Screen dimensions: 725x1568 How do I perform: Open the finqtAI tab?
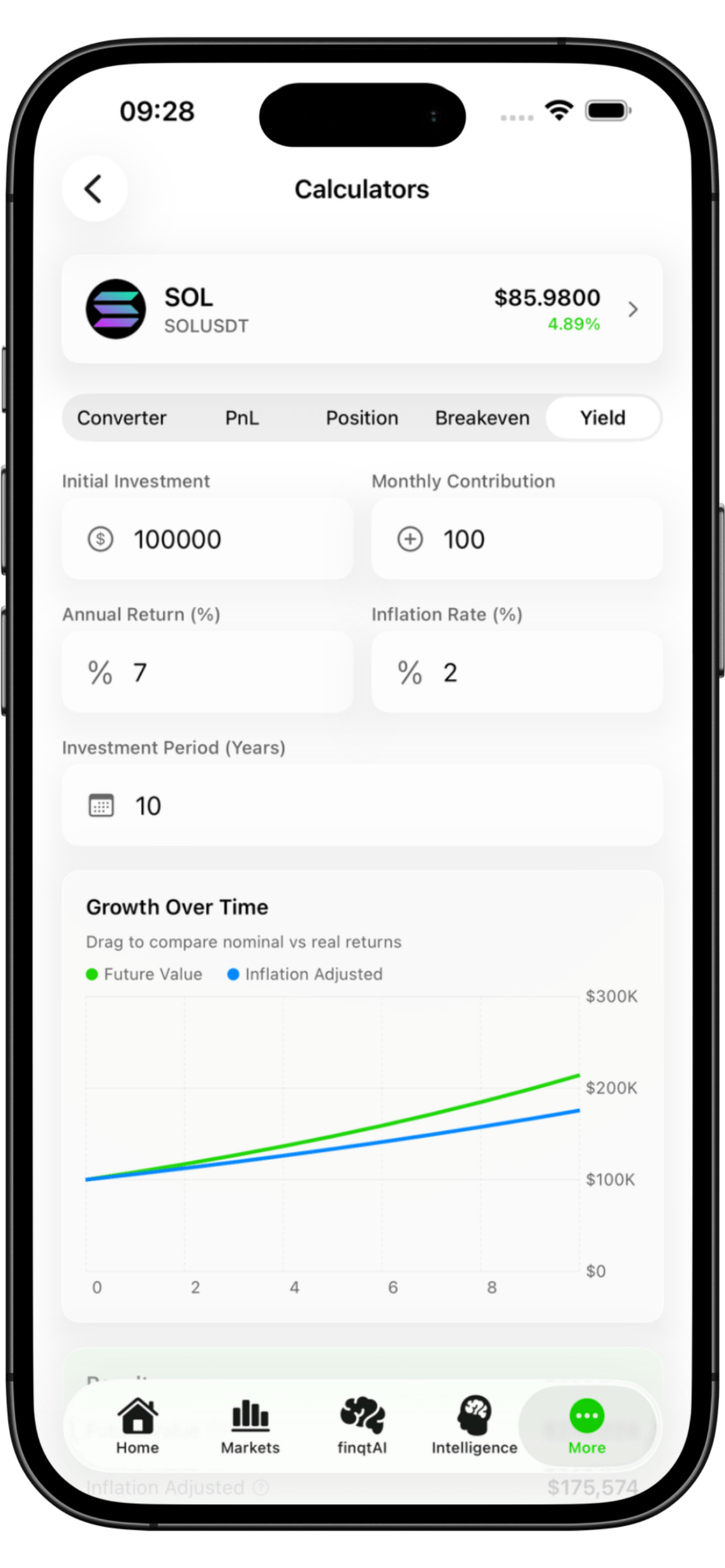(x=362, y=1426)
